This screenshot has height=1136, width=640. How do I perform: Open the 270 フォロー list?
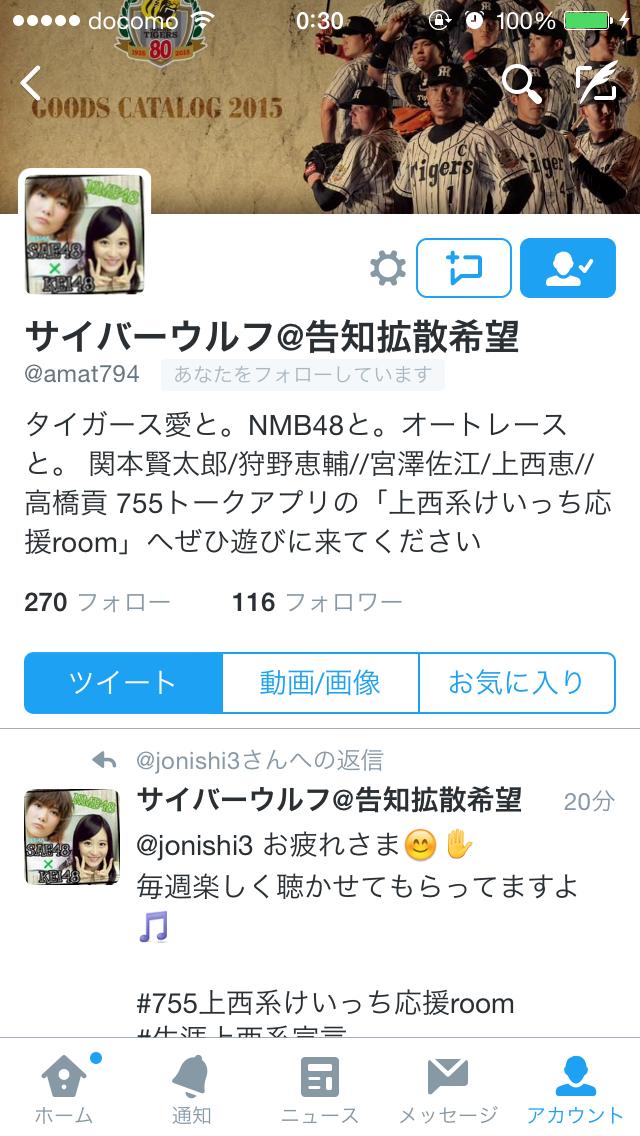[x=97, y=602]
